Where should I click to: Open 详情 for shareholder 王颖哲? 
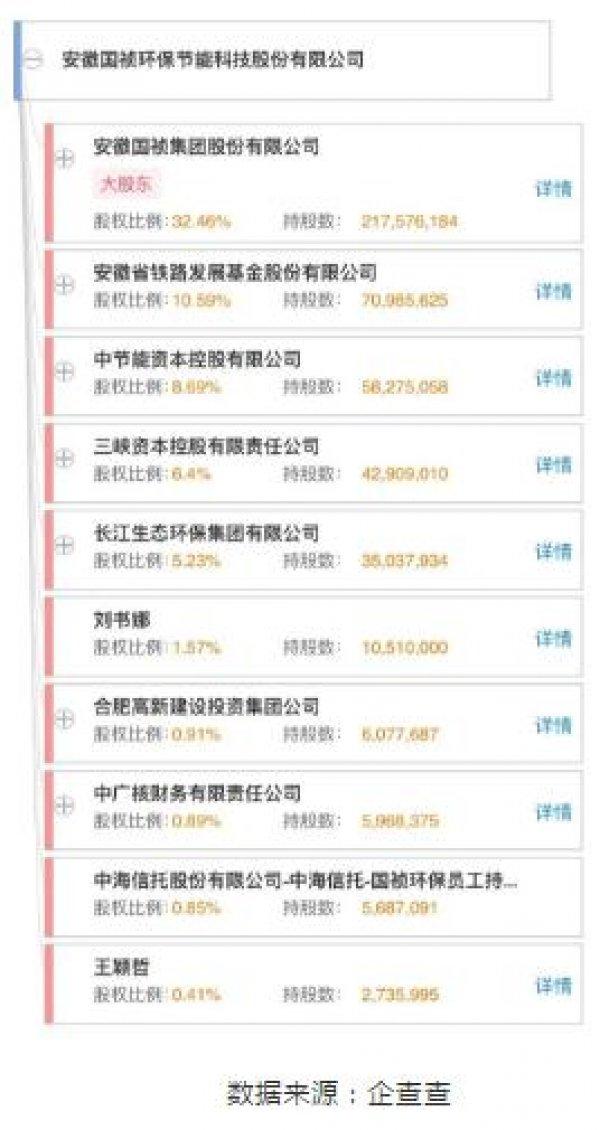(553, 985)
